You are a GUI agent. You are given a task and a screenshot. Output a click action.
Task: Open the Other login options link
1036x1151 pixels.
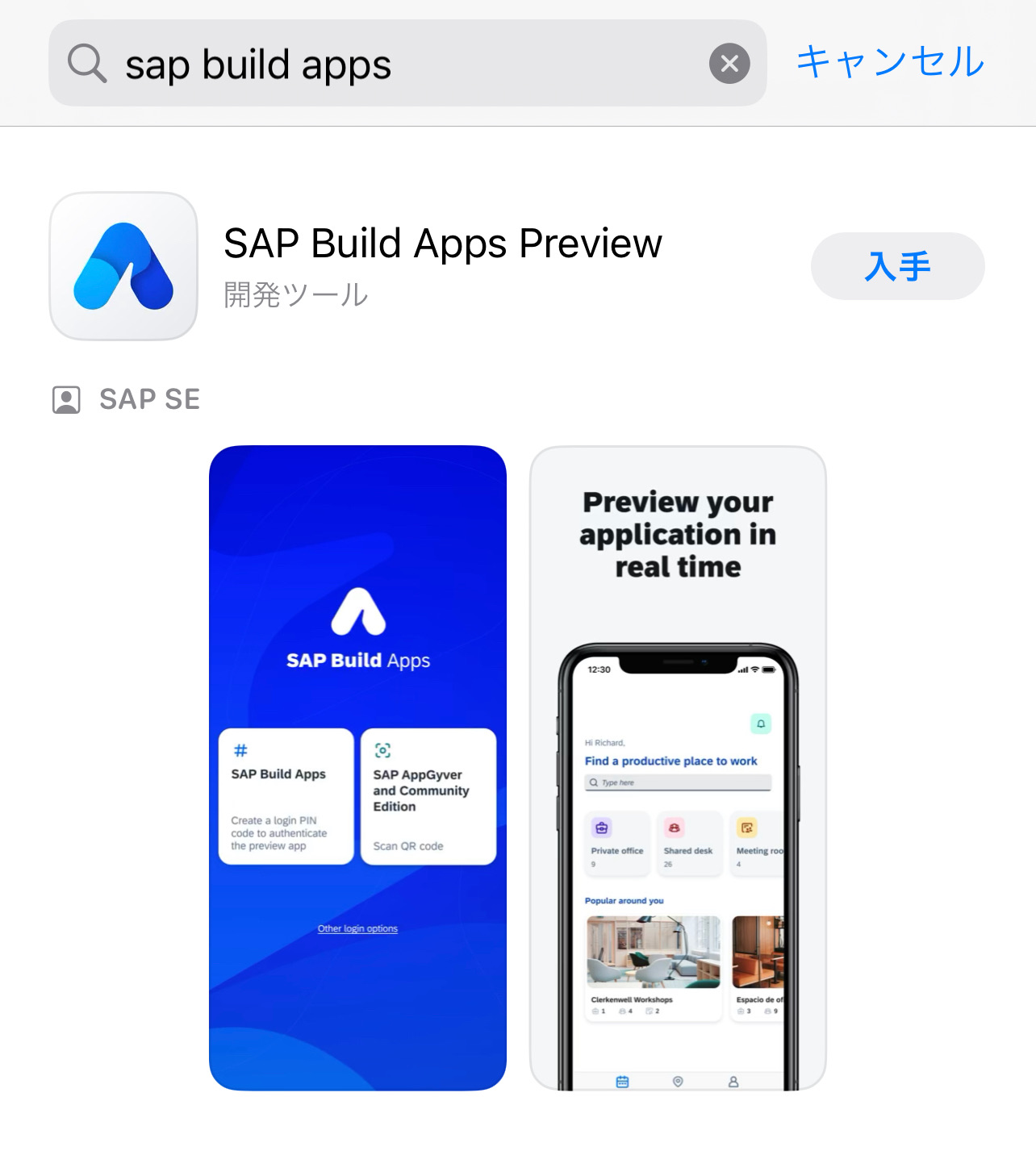pos(357,928)
